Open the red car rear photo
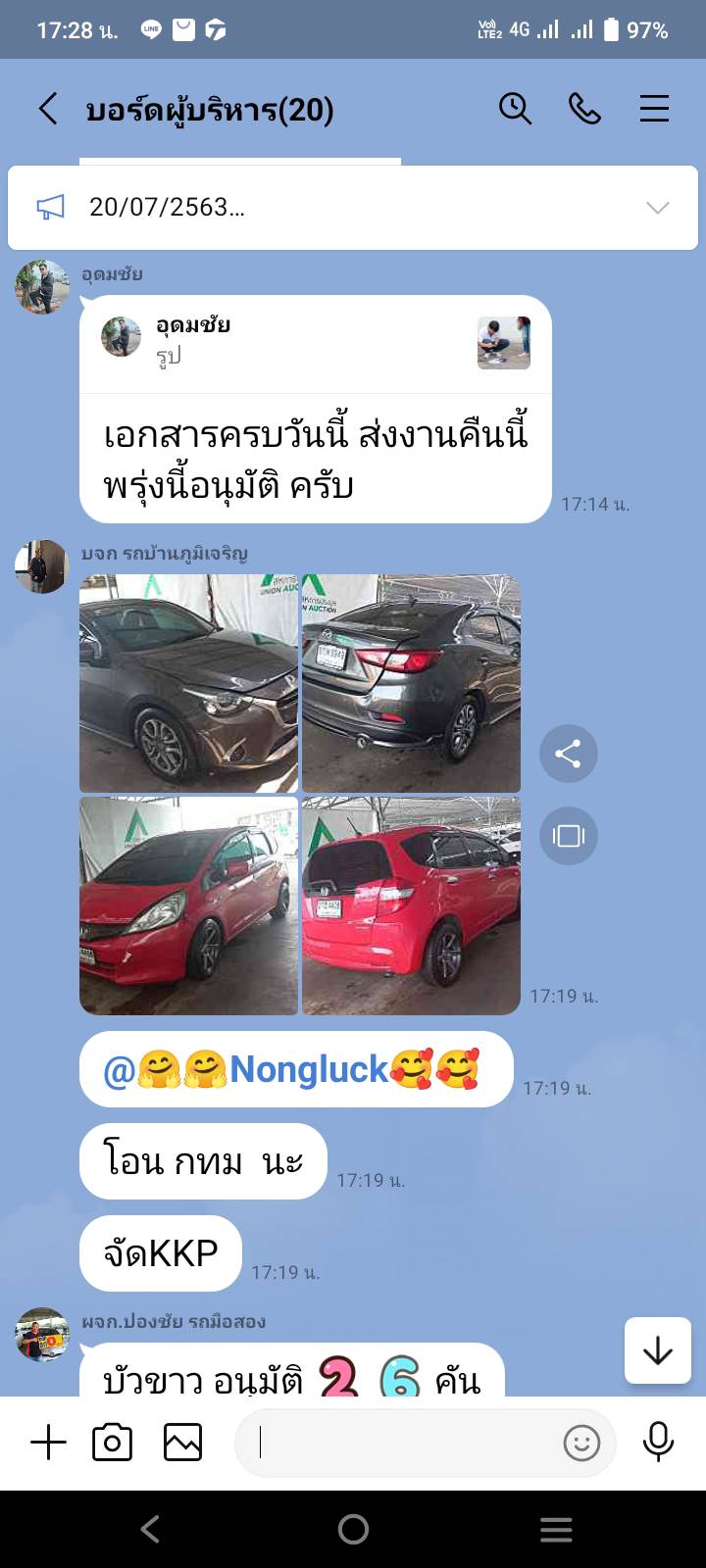Screen dimensions: 706x1568 (x=411, y=906)
